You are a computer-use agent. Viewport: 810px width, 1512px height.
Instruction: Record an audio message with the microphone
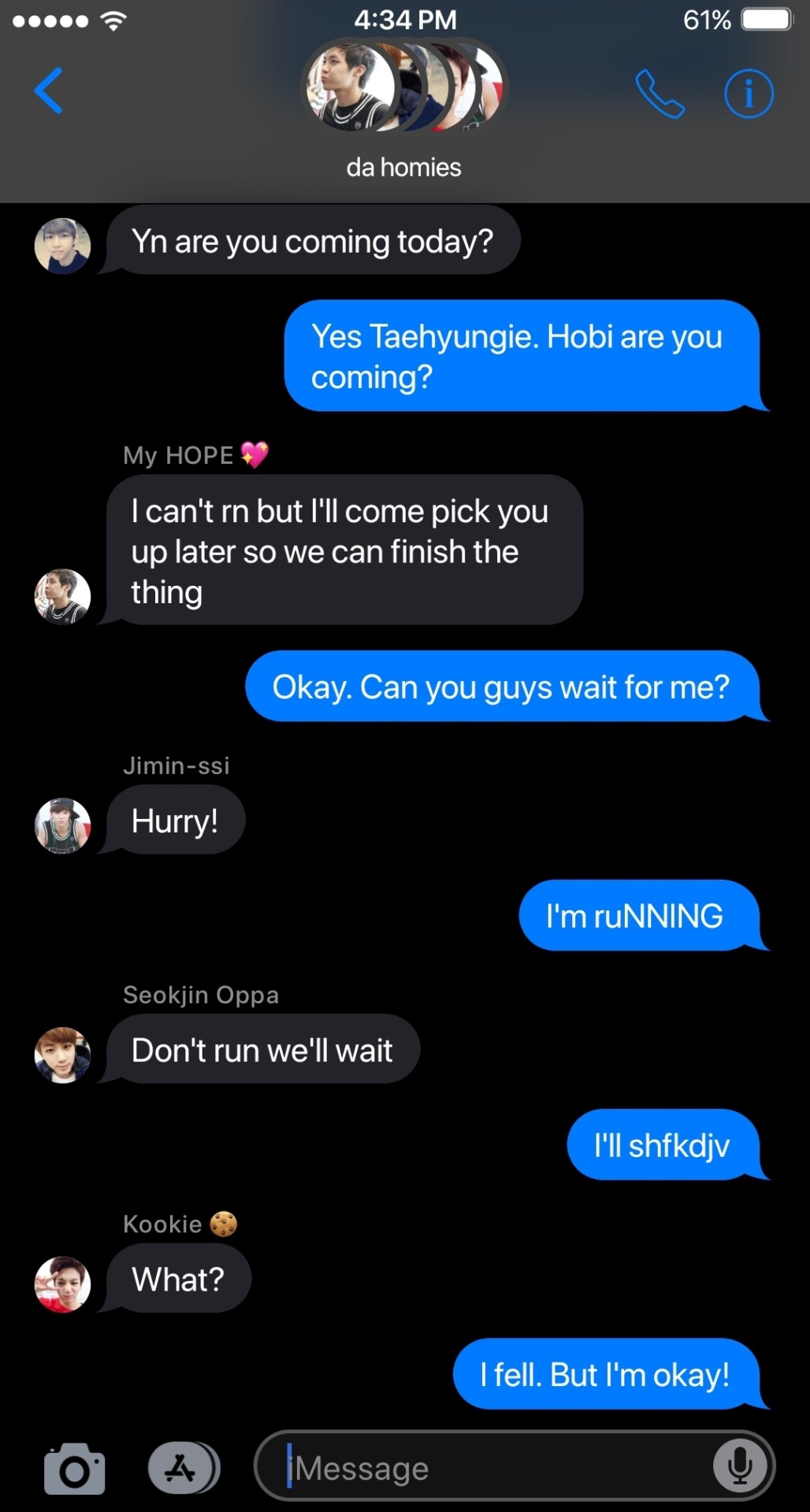[x=740, y=1466]
